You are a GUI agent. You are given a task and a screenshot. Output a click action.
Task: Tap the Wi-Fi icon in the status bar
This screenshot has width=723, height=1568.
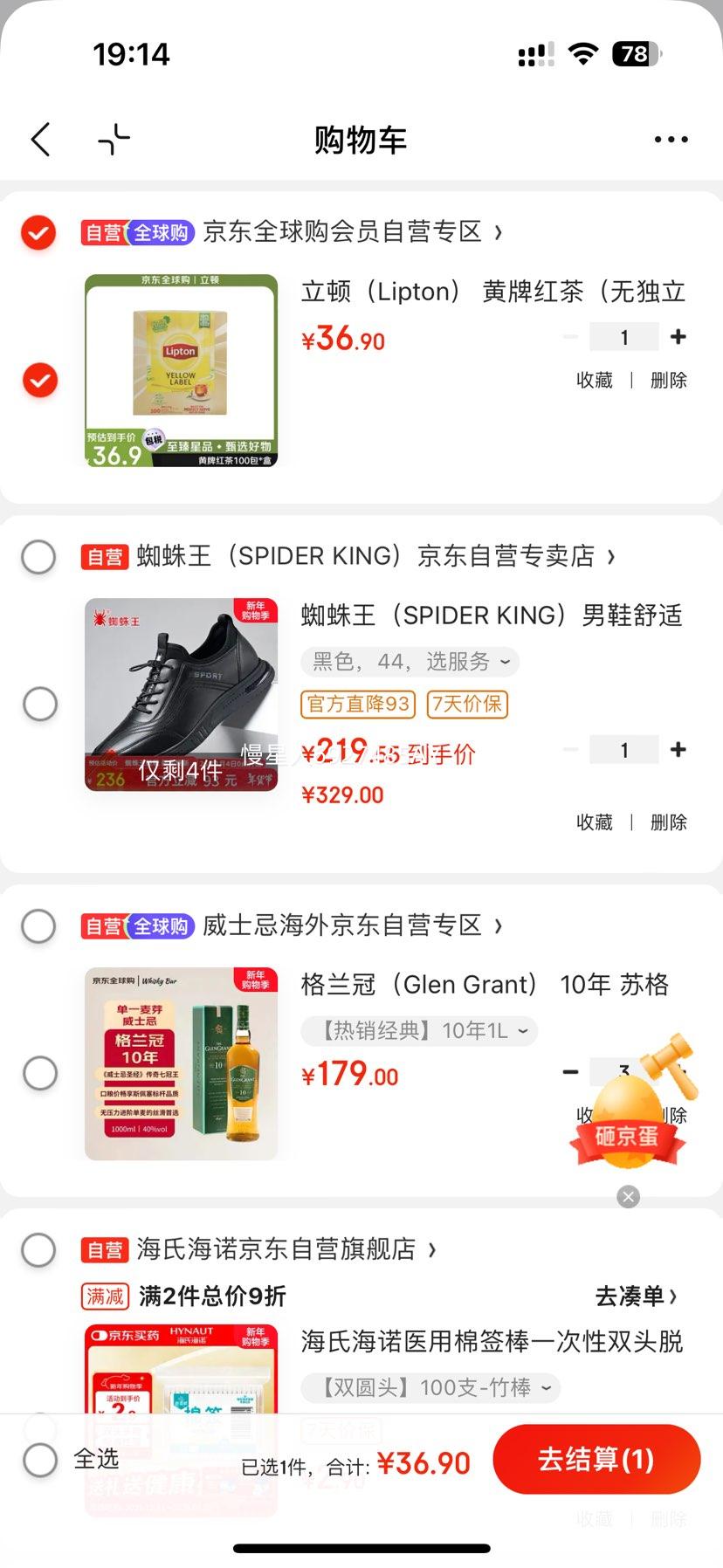coord(583,54)
